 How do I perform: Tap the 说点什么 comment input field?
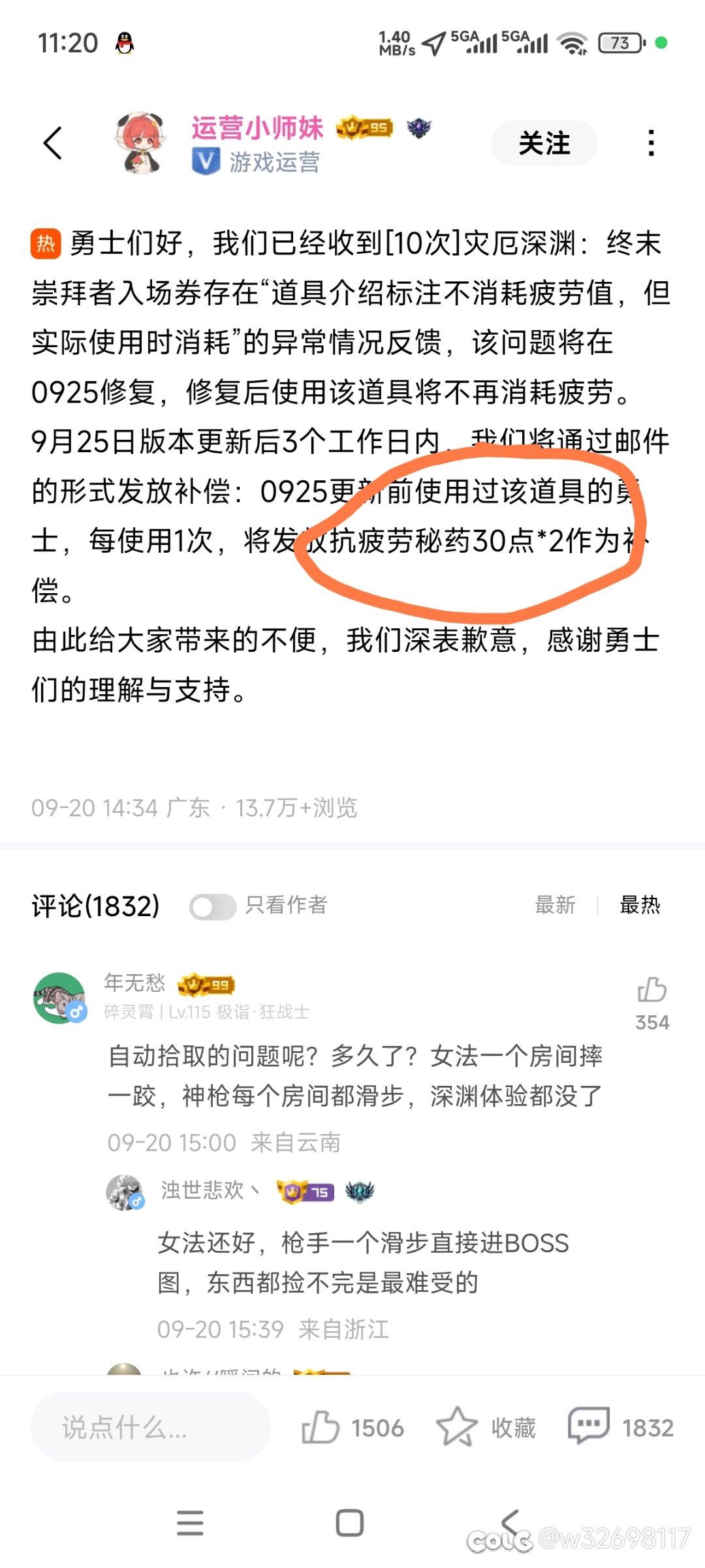(x=150, y=1427)
